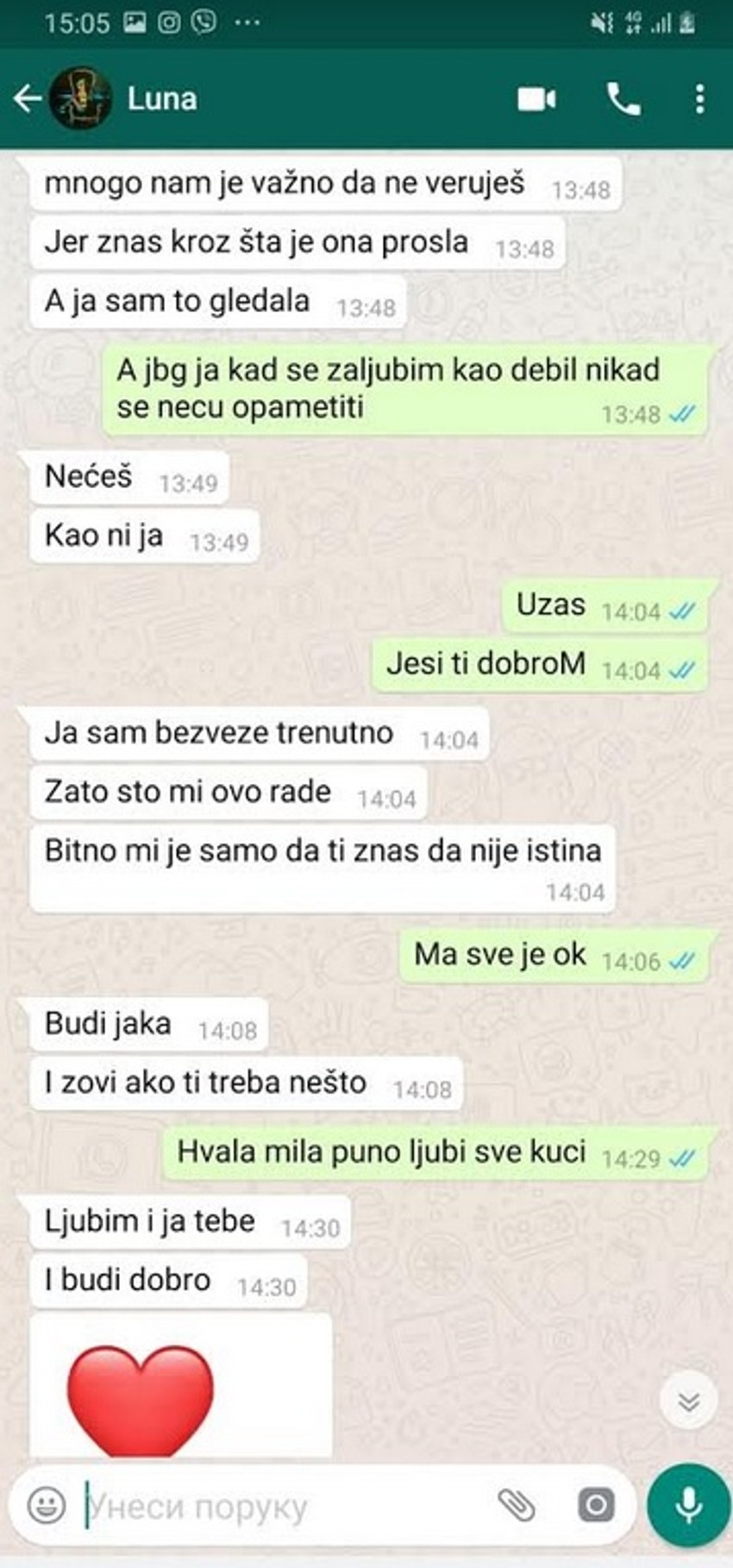Open the camera from the chat
This screenshot has height=1568, width=733.
coord(595,1506)
